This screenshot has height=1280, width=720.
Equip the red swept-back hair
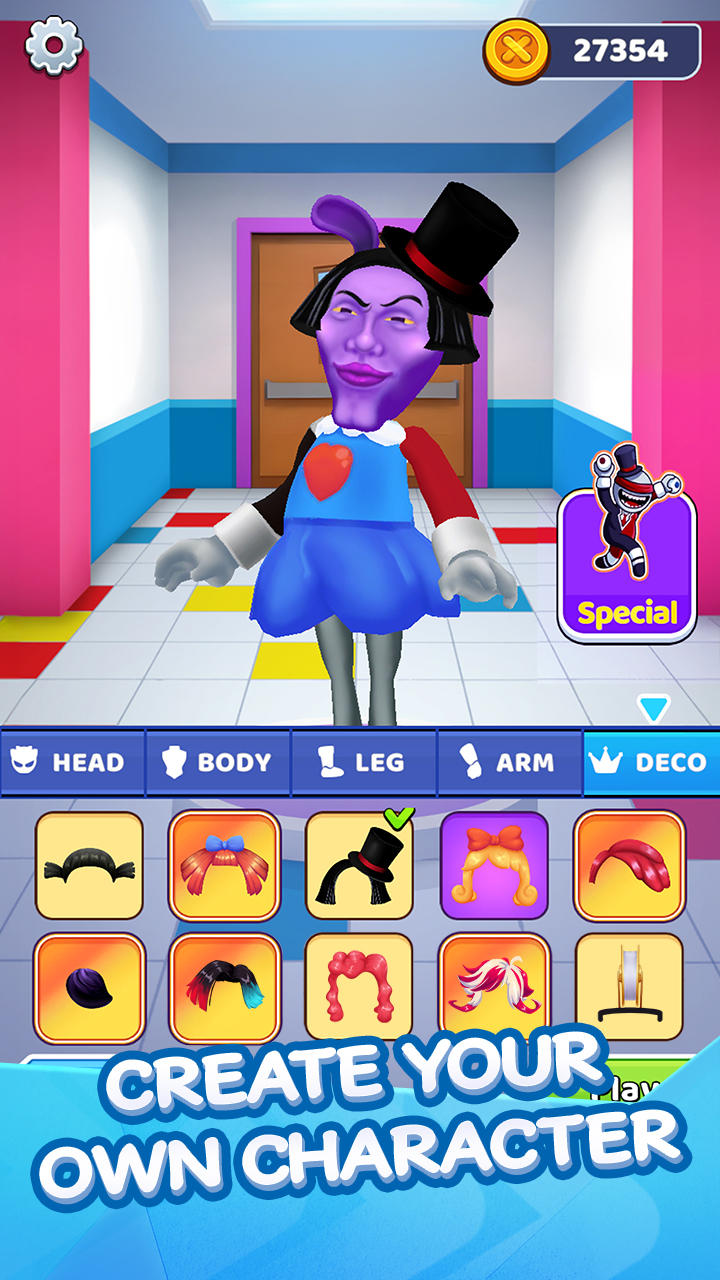click(x=629, y=866)
